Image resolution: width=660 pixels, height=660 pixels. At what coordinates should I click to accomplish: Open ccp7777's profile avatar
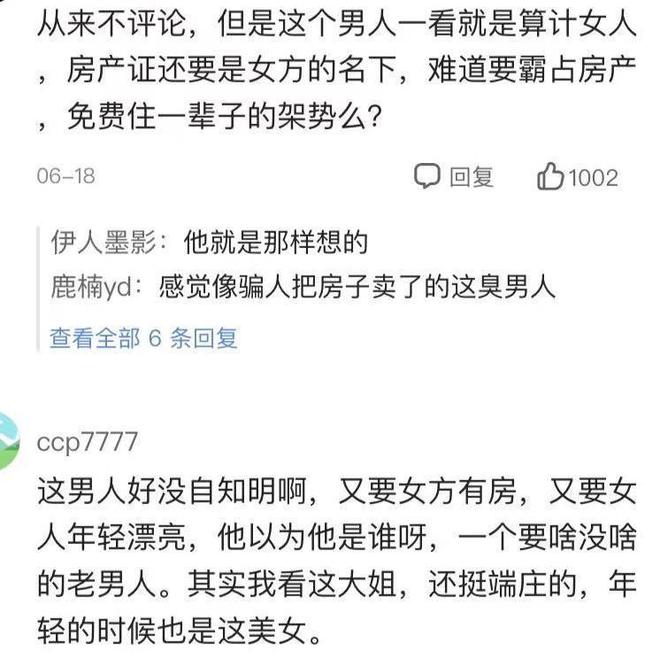coord(8,440)
